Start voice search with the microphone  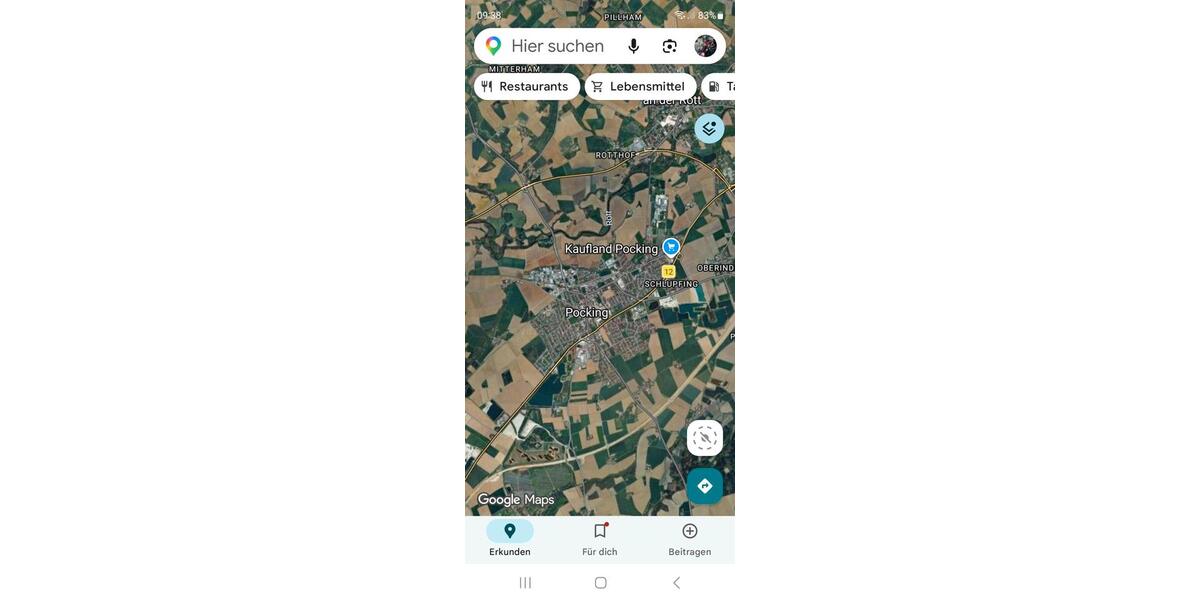pos(633,46)
